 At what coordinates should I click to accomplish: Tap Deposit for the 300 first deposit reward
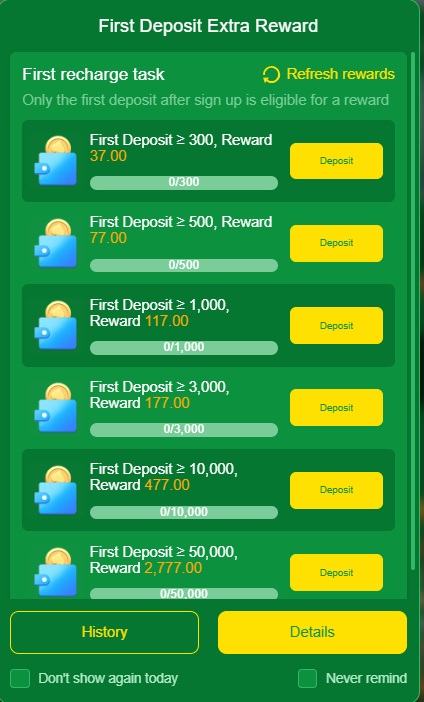click(336, 161)
